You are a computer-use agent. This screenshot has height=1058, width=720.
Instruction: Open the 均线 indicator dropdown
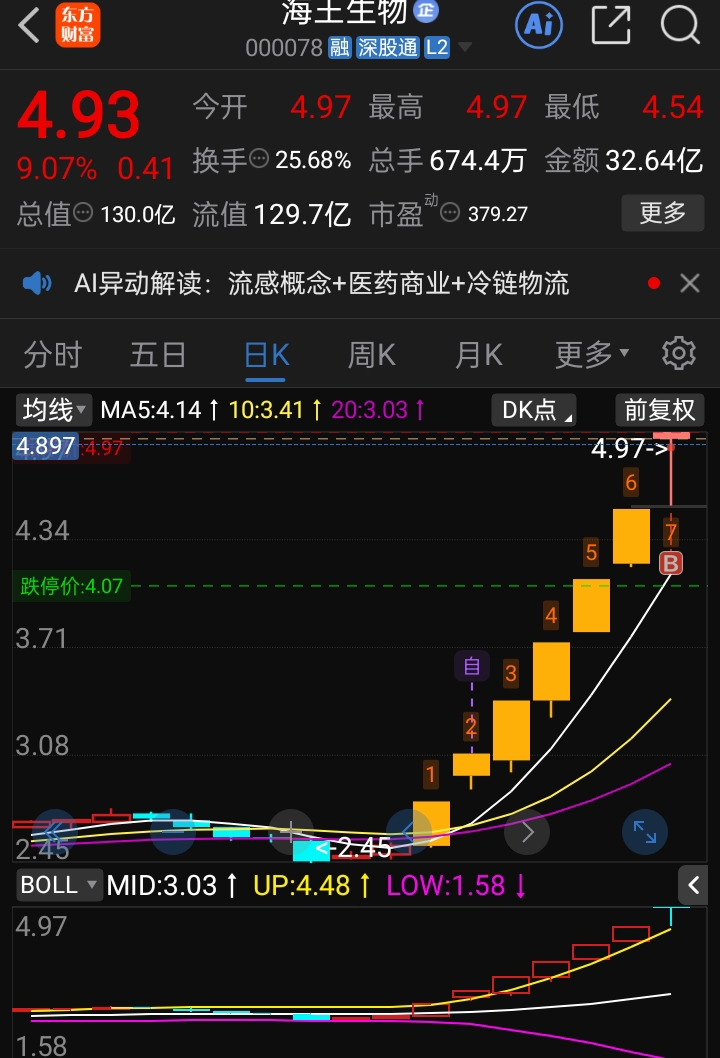click(x=55, y=409)
